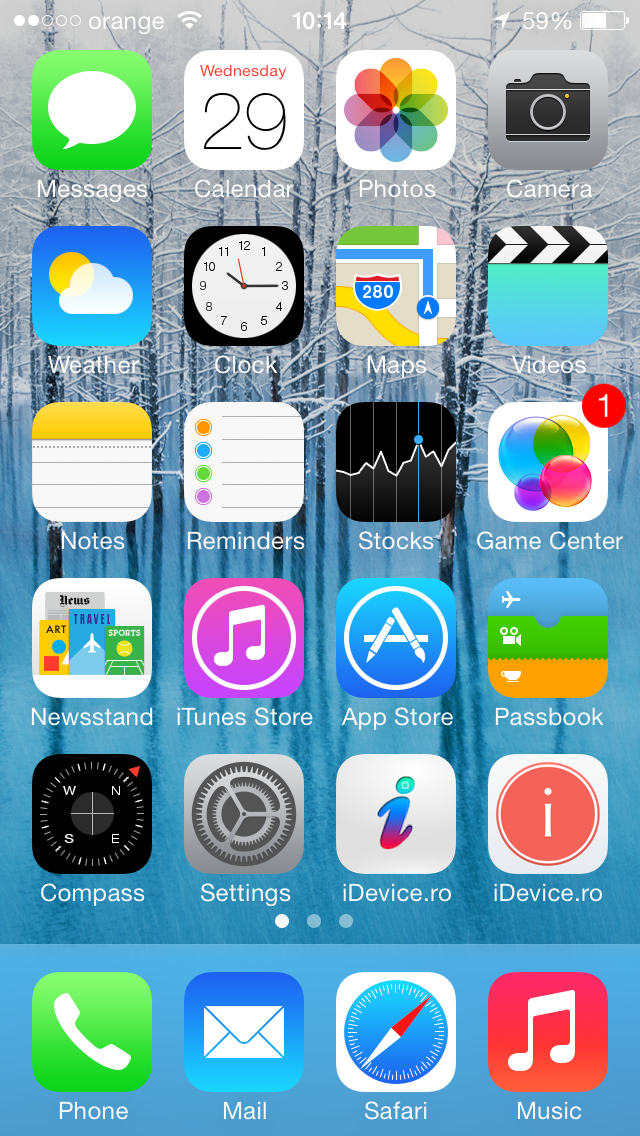Open Notes
The height and width of the screenshot is (1136, 640).
coord(92,462)
